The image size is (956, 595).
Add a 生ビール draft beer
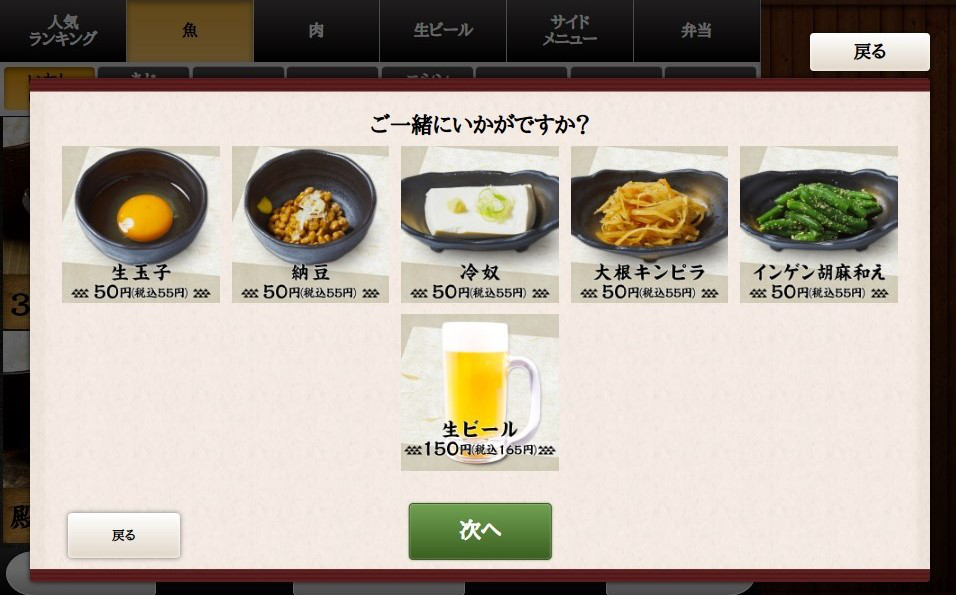coord(479,392)
